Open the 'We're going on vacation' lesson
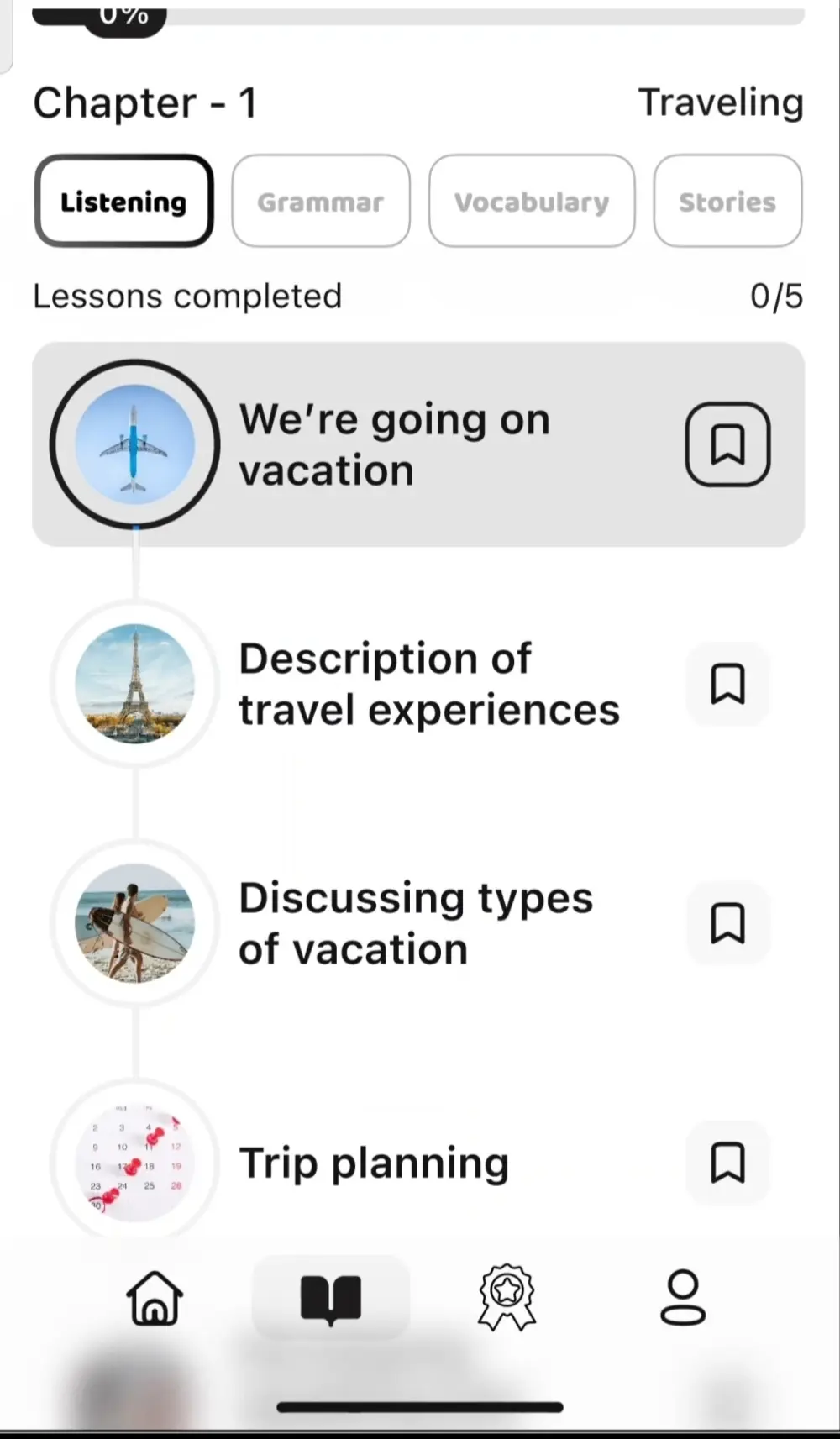The width and height of the screenshot is (840, 1439). (x=395, y=444)
